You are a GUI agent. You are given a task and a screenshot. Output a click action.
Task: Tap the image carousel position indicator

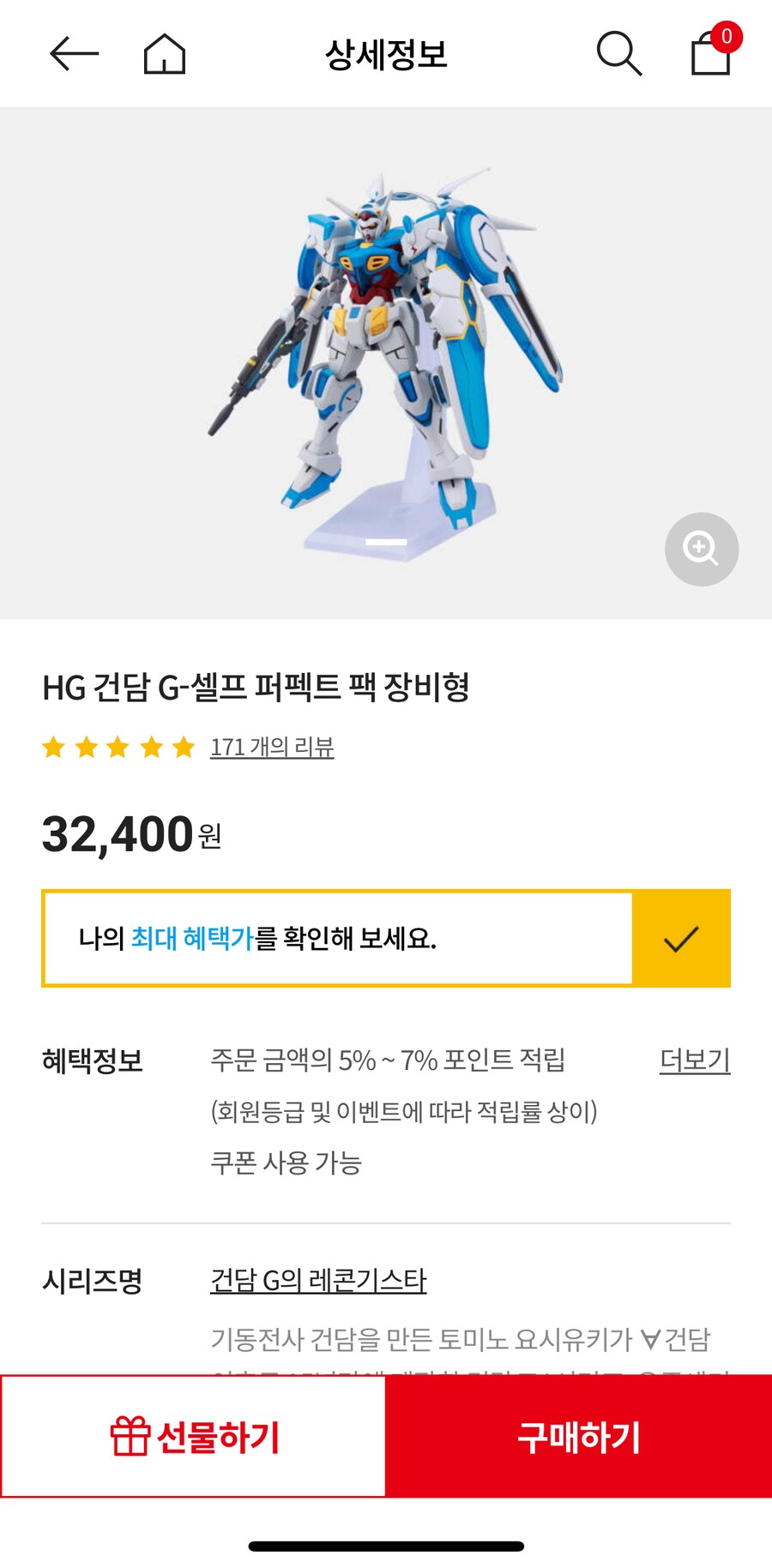386,542
